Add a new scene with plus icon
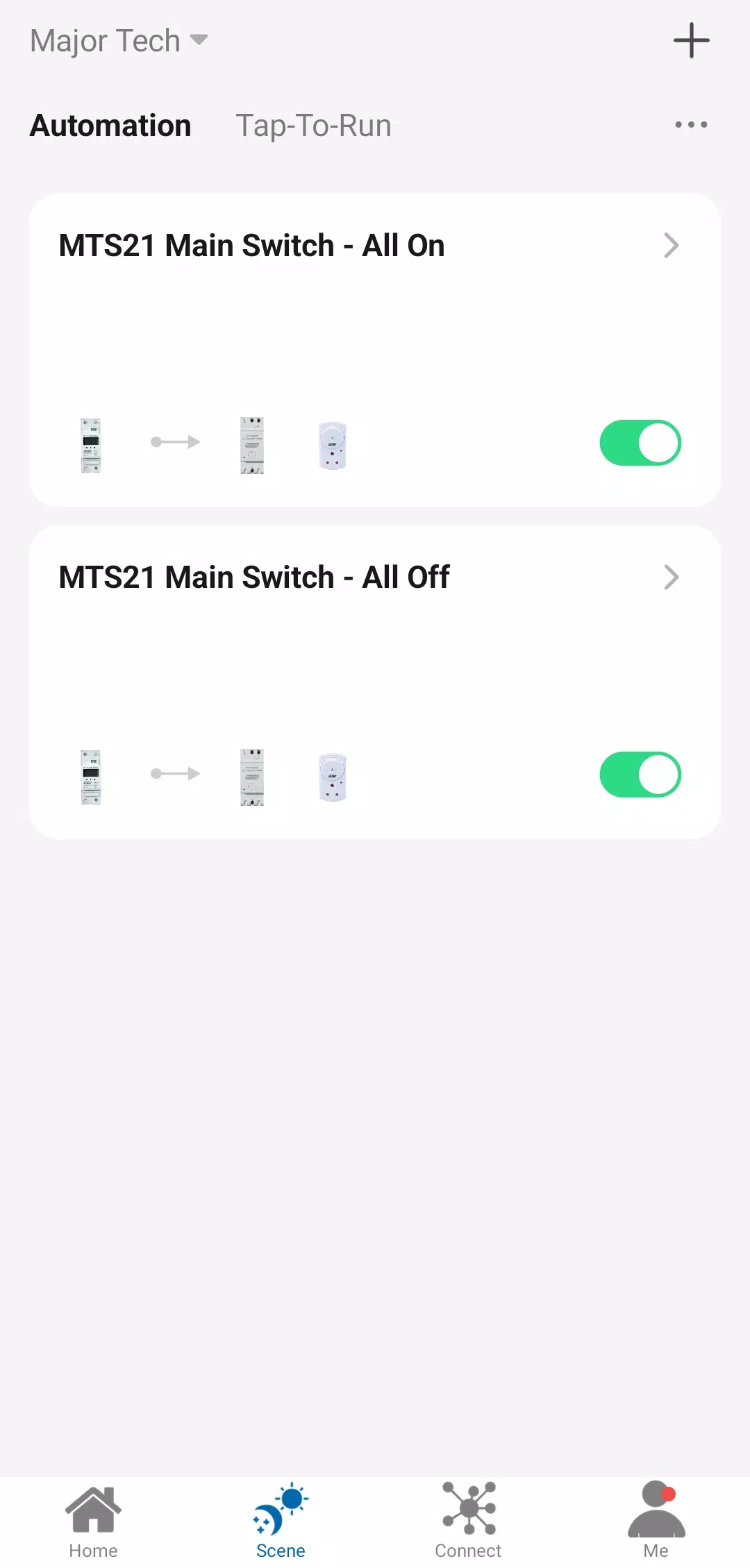Image resolution: width=750 pixels, height=1568 pixels. 691,41
